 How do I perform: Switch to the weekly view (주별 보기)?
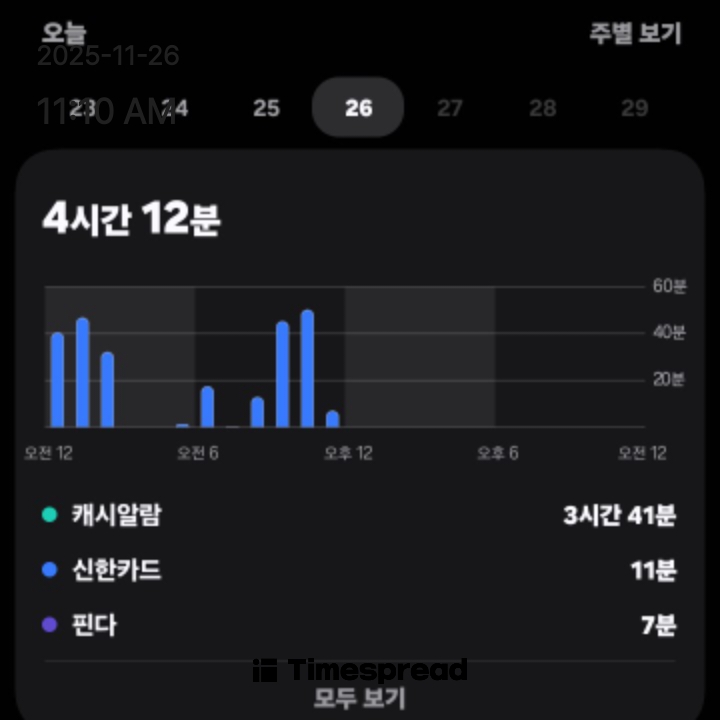click(x=634, y=33)
